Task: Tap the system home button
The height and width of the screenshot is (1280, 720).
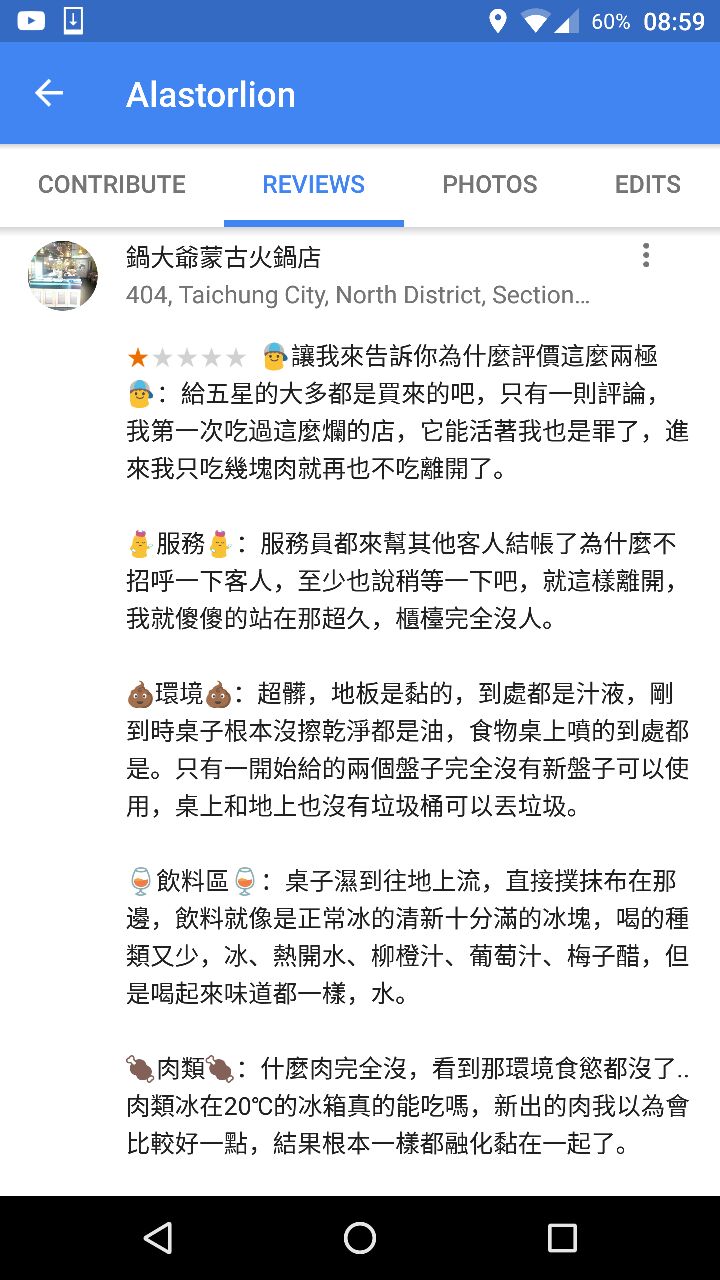Action: point(360,1238)
